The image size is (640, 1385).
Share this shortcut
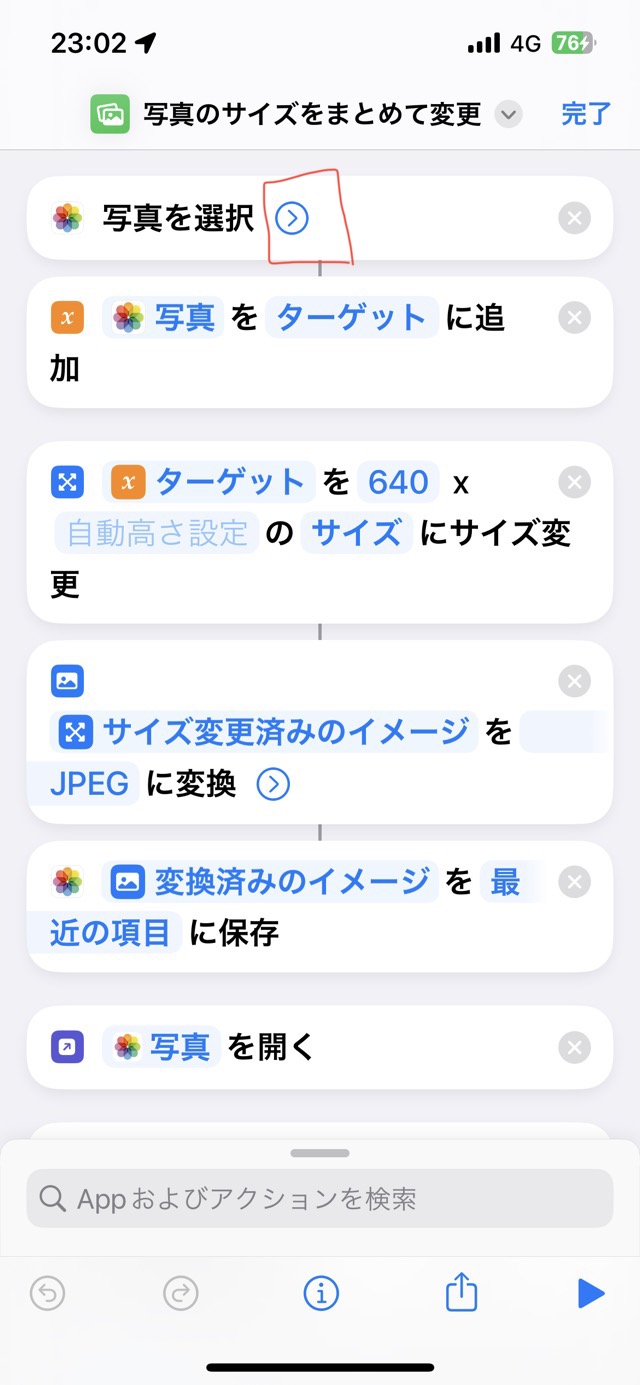coord(460,1293)
